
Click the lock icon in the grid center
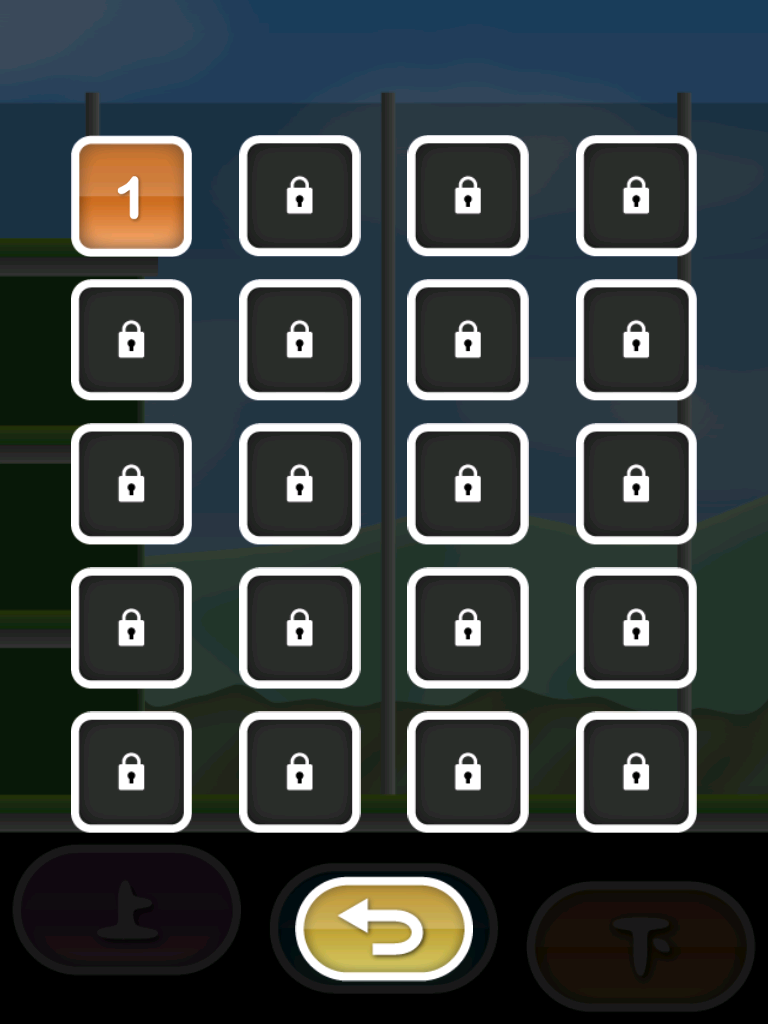point(467,483)
